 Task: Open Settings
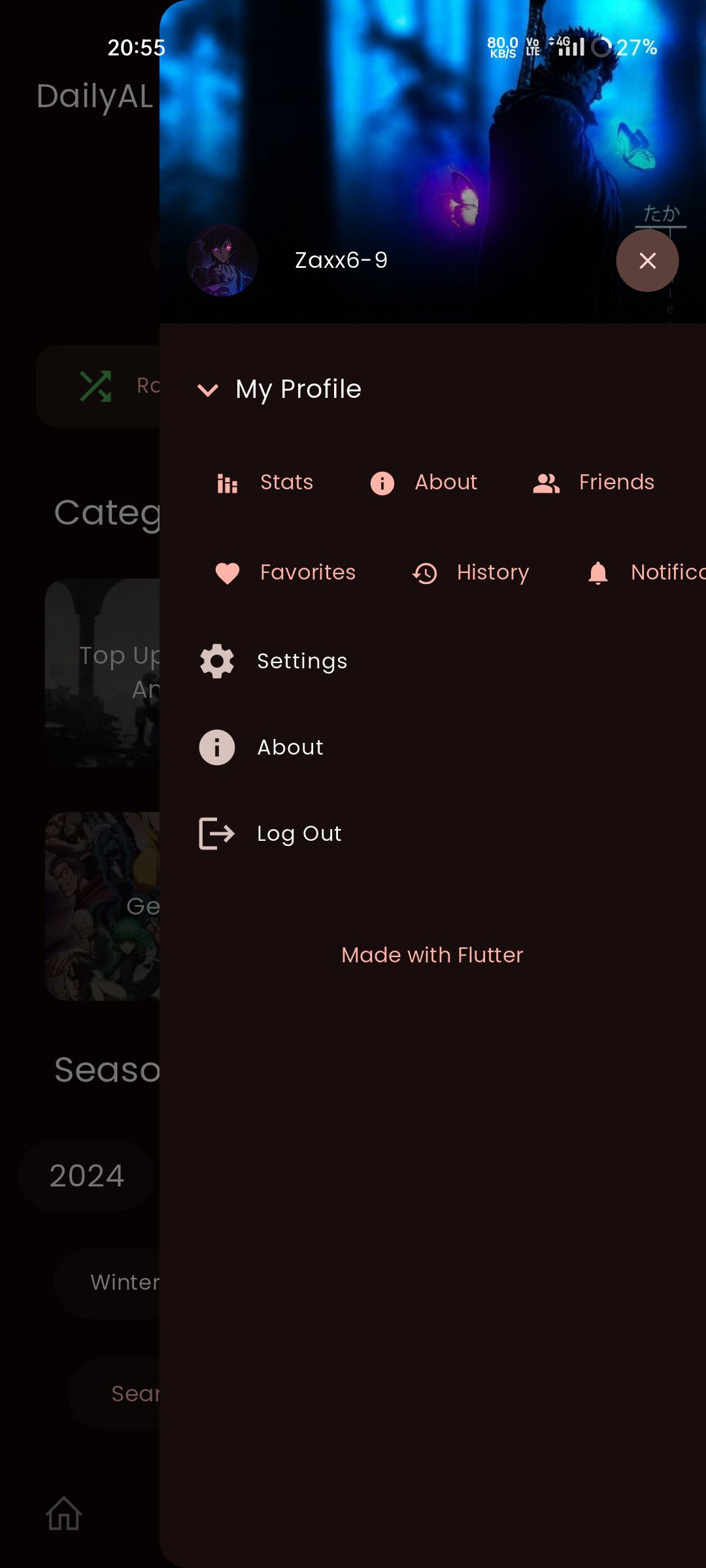point(302,661)
